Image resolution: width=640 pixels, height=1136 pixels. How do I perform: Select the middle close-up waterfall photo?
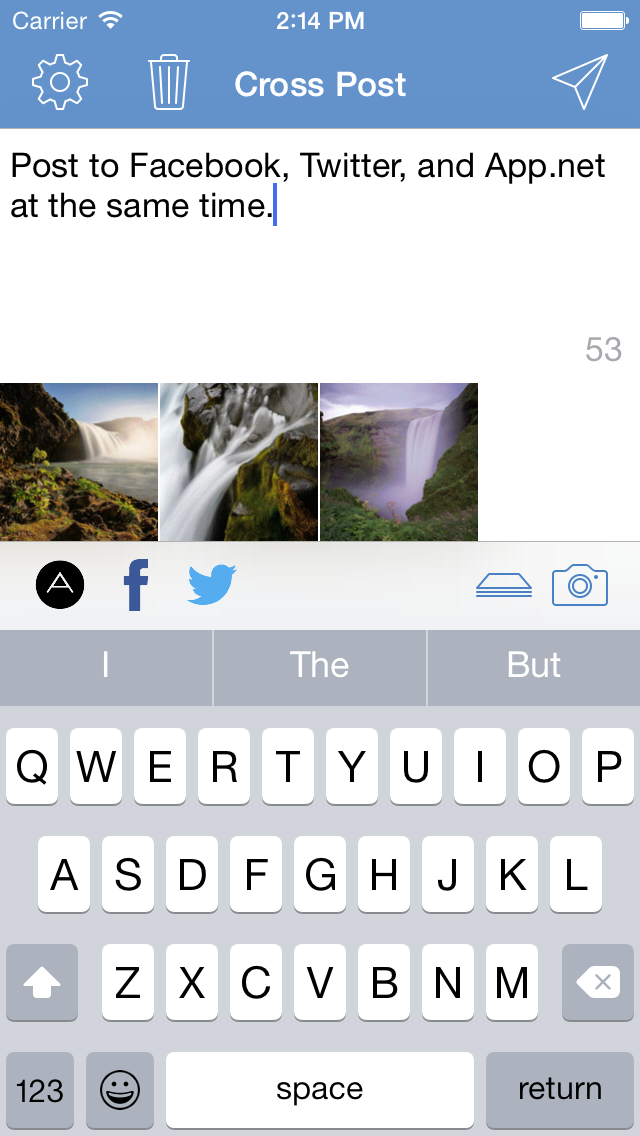click(239, 462)
